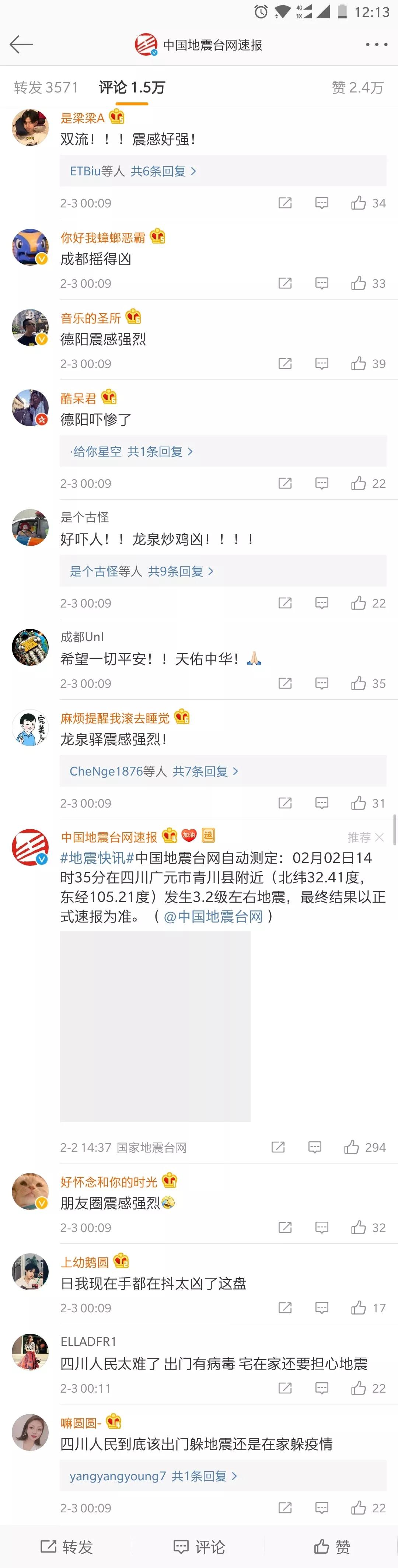Open the image in the recommended earthquake post
The image size is (398, 1568).
click(x=155, y=1026)
